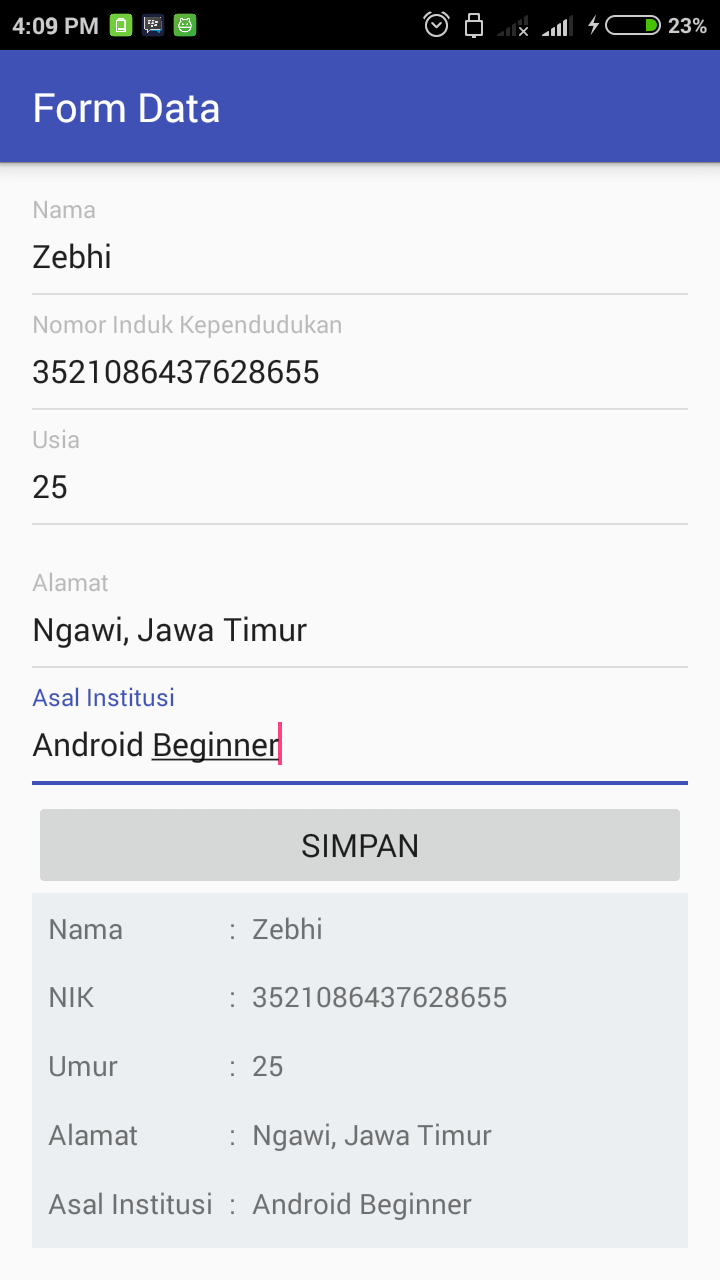The height and width of the screenshot is (1280, 720).
Task: Click the active Asal Institusi text field
Action: [360, 744]
